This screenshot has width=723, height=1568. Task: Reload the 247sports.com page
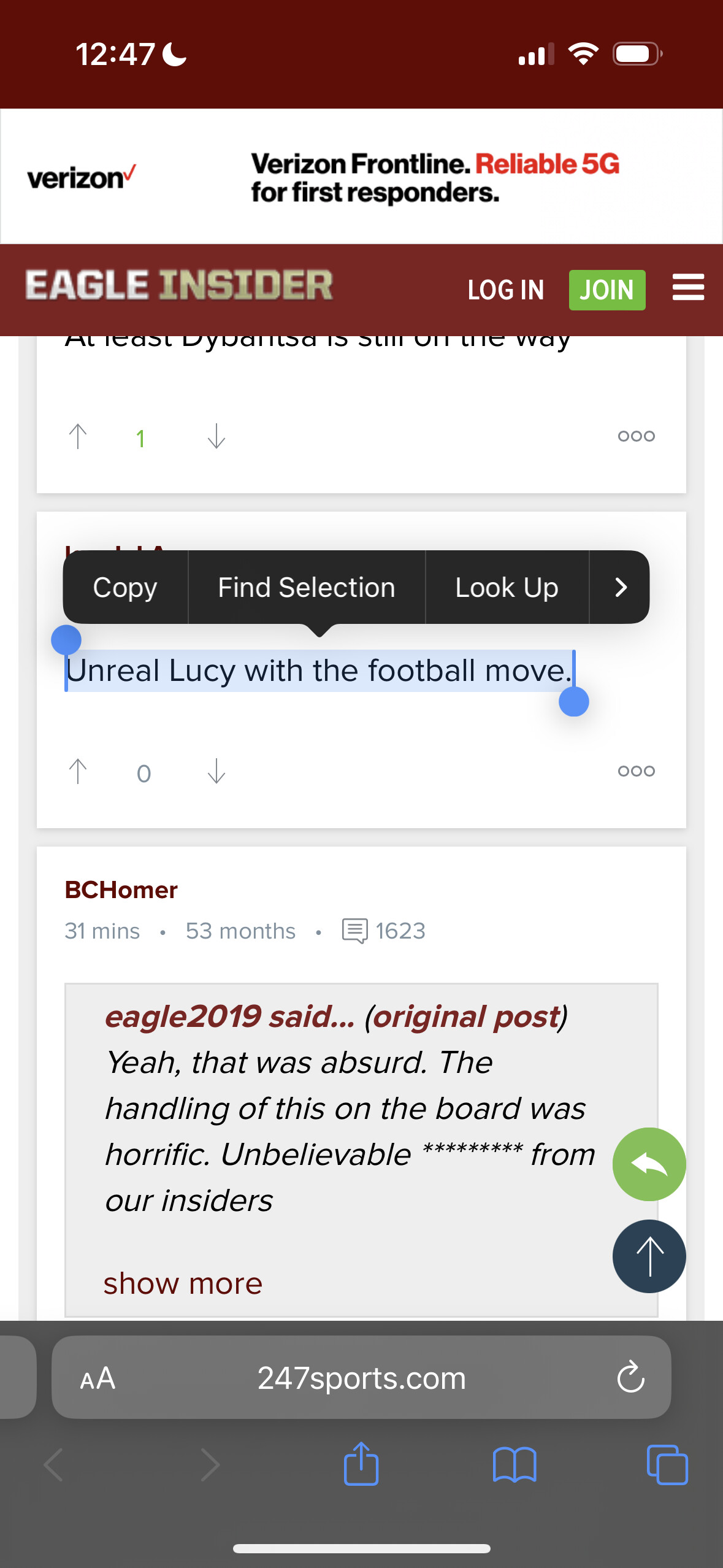coord(630,1377)
